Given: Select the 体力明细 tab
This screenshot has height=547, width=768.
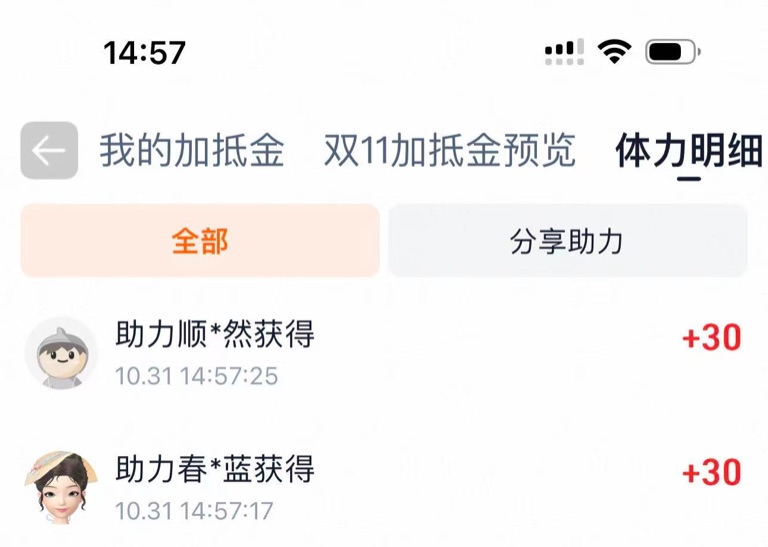Looking at the screenshot, I should click(x=688, y=151).
